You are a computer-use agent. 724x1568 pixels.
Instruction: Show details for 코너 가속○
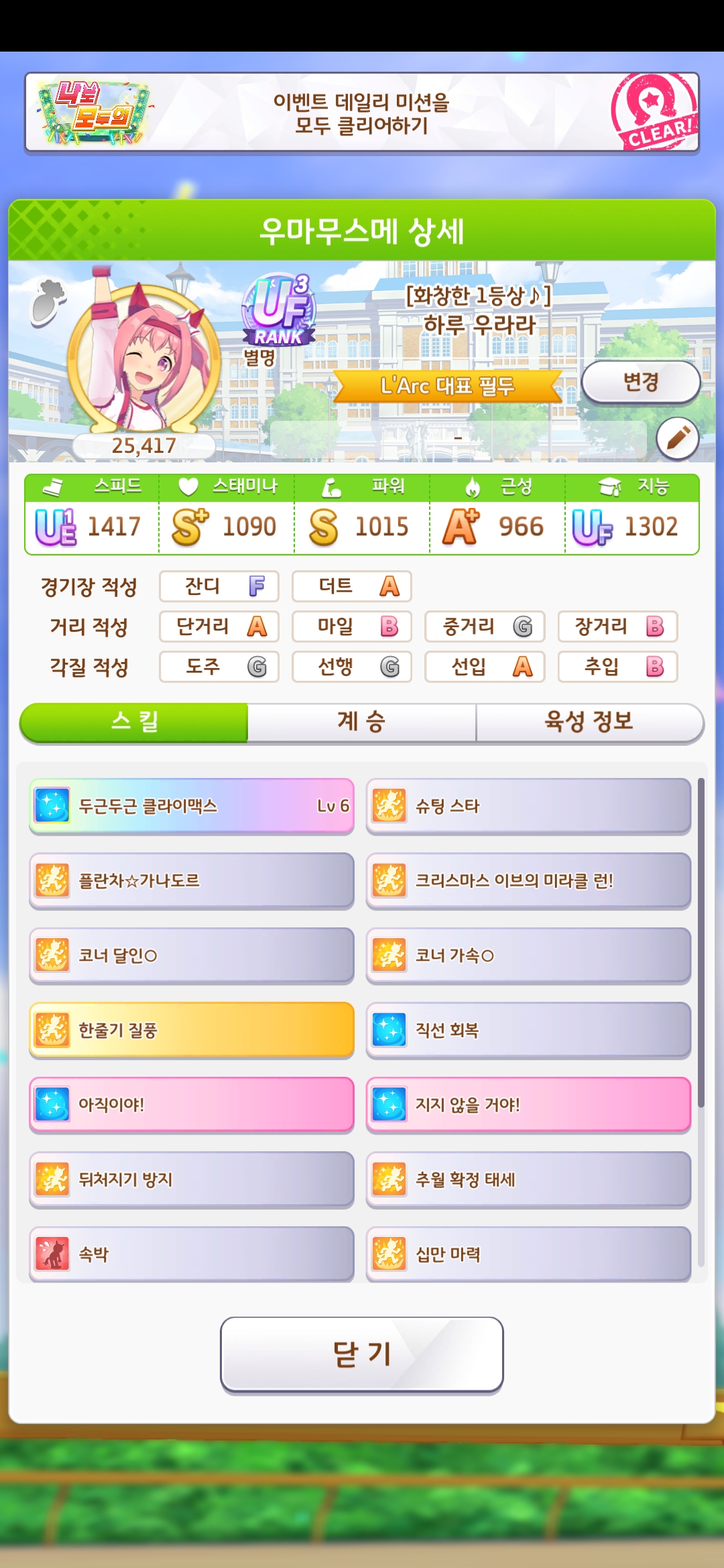[x=528, y=956]
